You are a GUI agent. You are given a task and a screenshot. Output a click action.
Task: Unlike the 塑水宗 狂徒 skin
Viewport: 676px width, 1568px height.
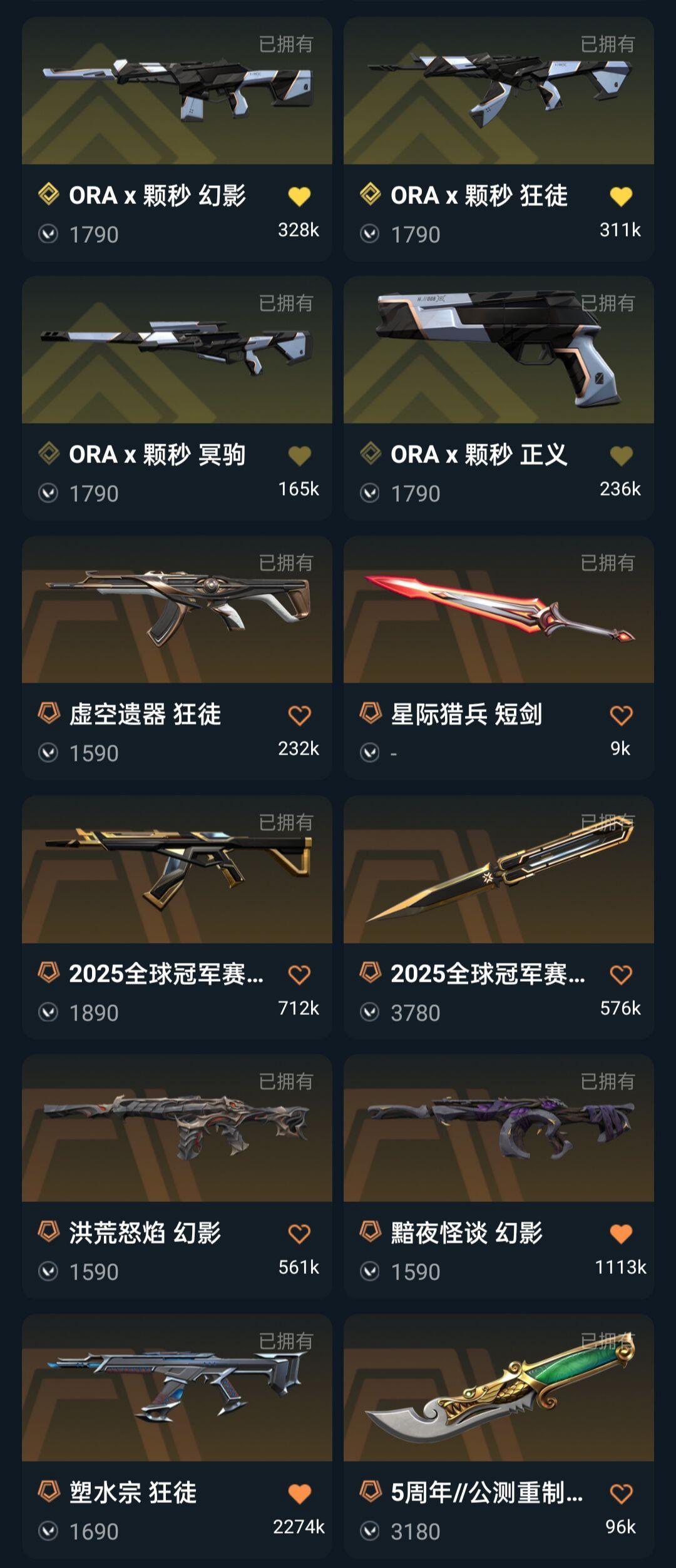pyautogui.click(x=299, y=1494)
